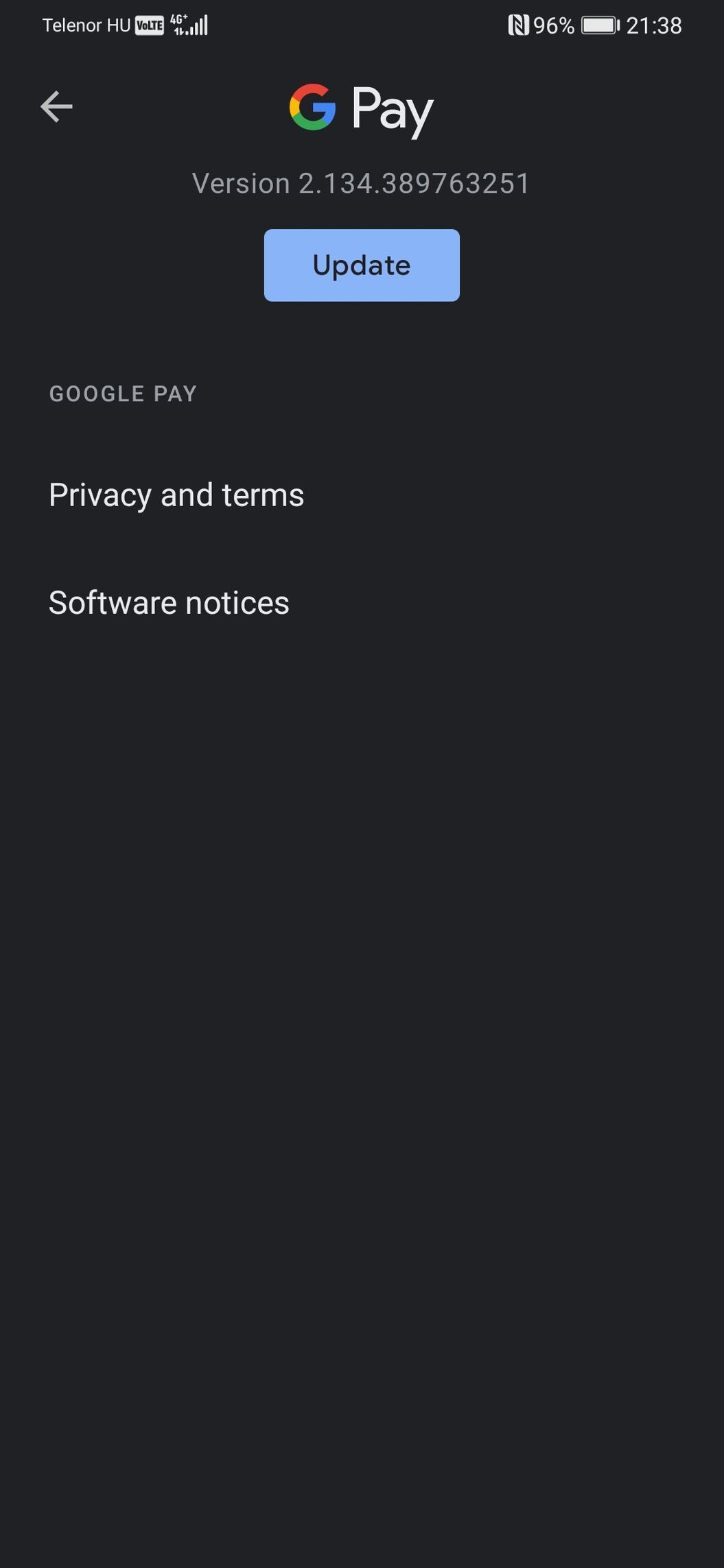Open Privacy and terms
Image resolution: width=724 pixels, height=1568 pixels.
tap(176, 495)
